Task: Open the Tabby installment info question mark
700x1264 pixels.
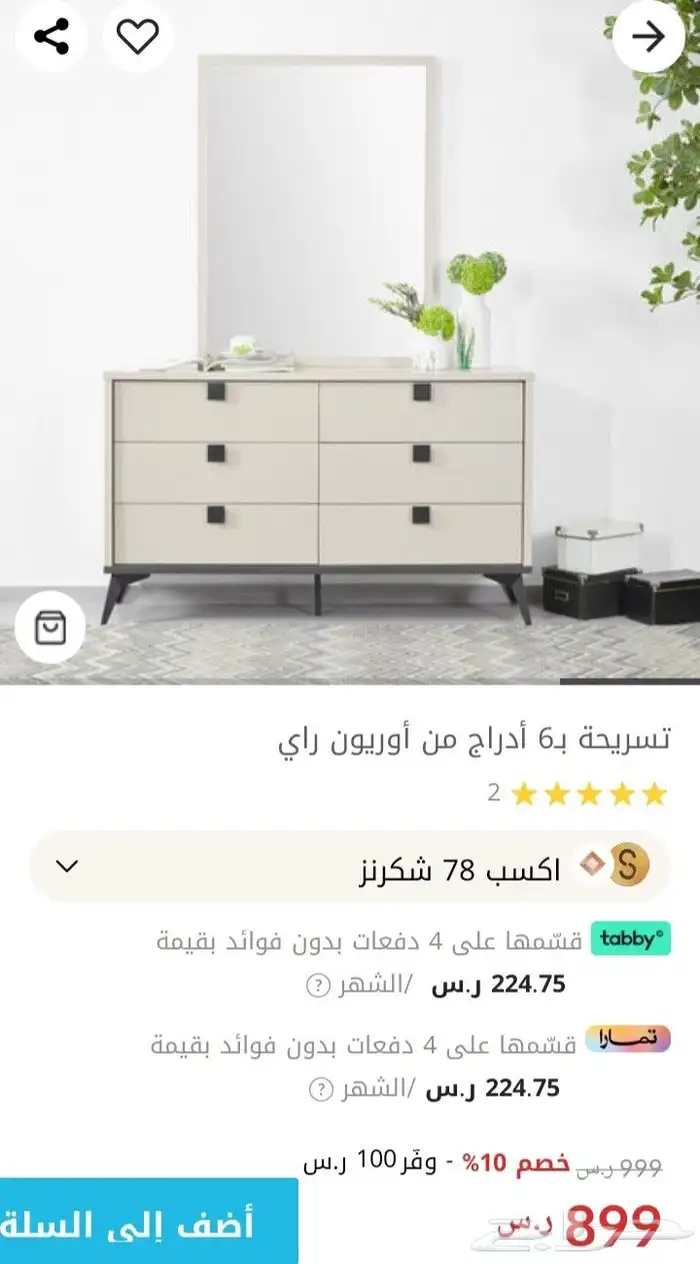Action: pos(317,985)
